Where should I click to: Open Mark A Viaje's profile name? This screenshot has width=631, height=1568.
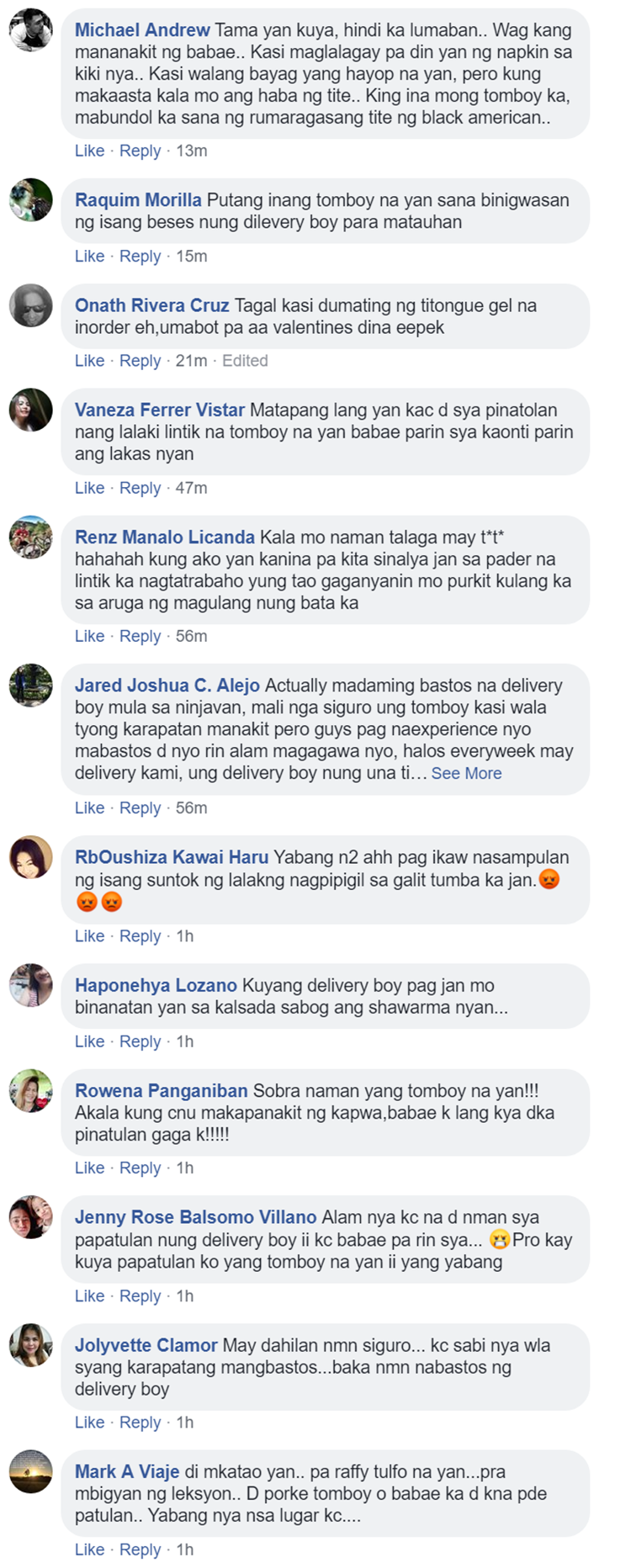point(127,1471)
